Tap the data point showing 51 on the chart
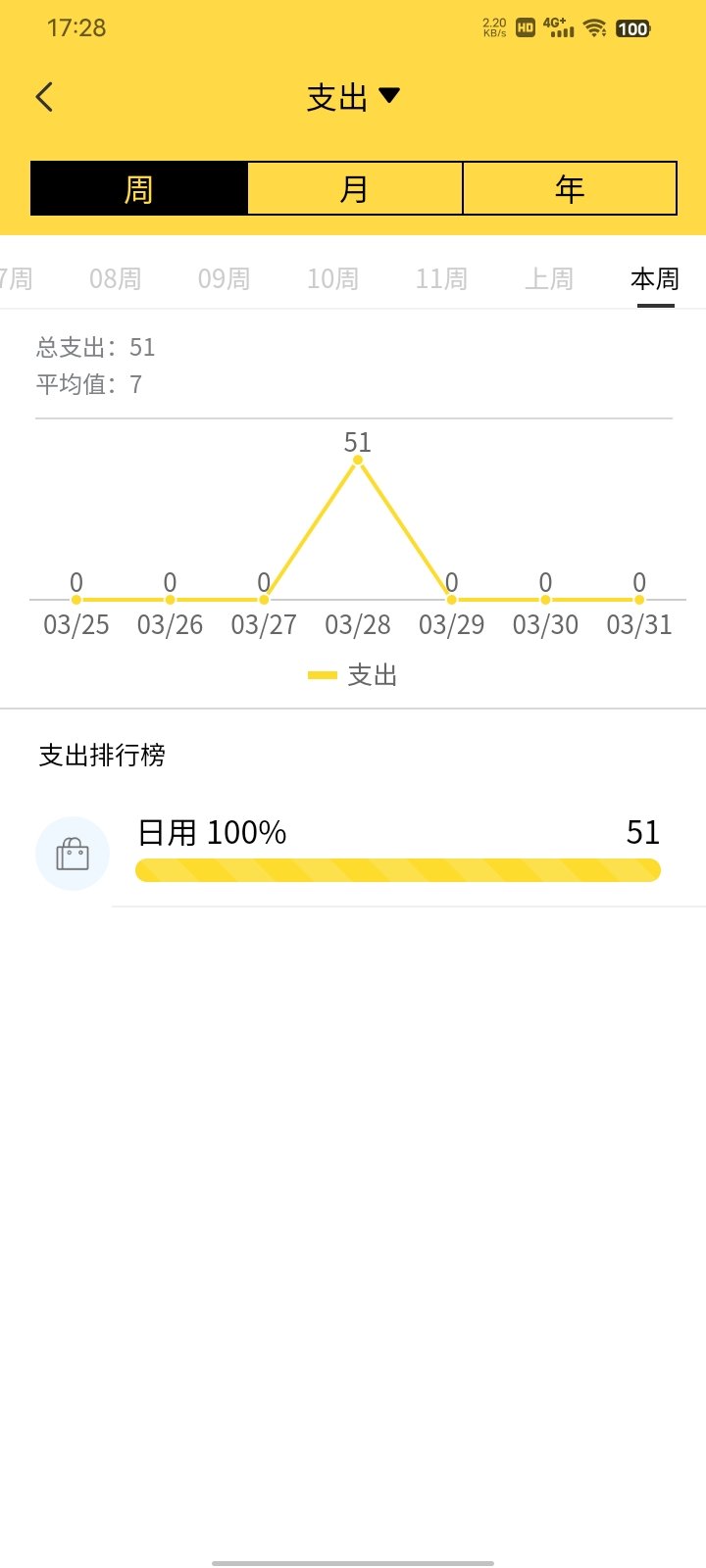The width and height of the screenshot is (706, 1568). (x=357, y=459)
